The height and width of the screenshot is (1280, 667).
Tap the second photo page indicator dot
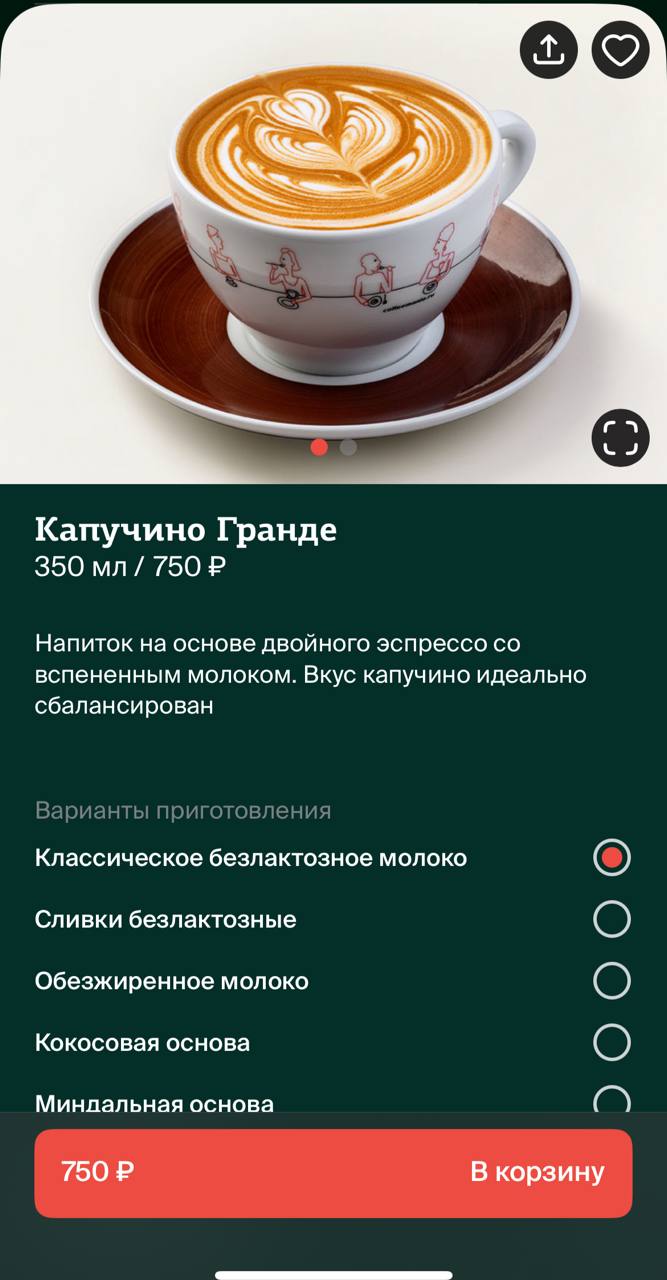[x=348, y=447]
